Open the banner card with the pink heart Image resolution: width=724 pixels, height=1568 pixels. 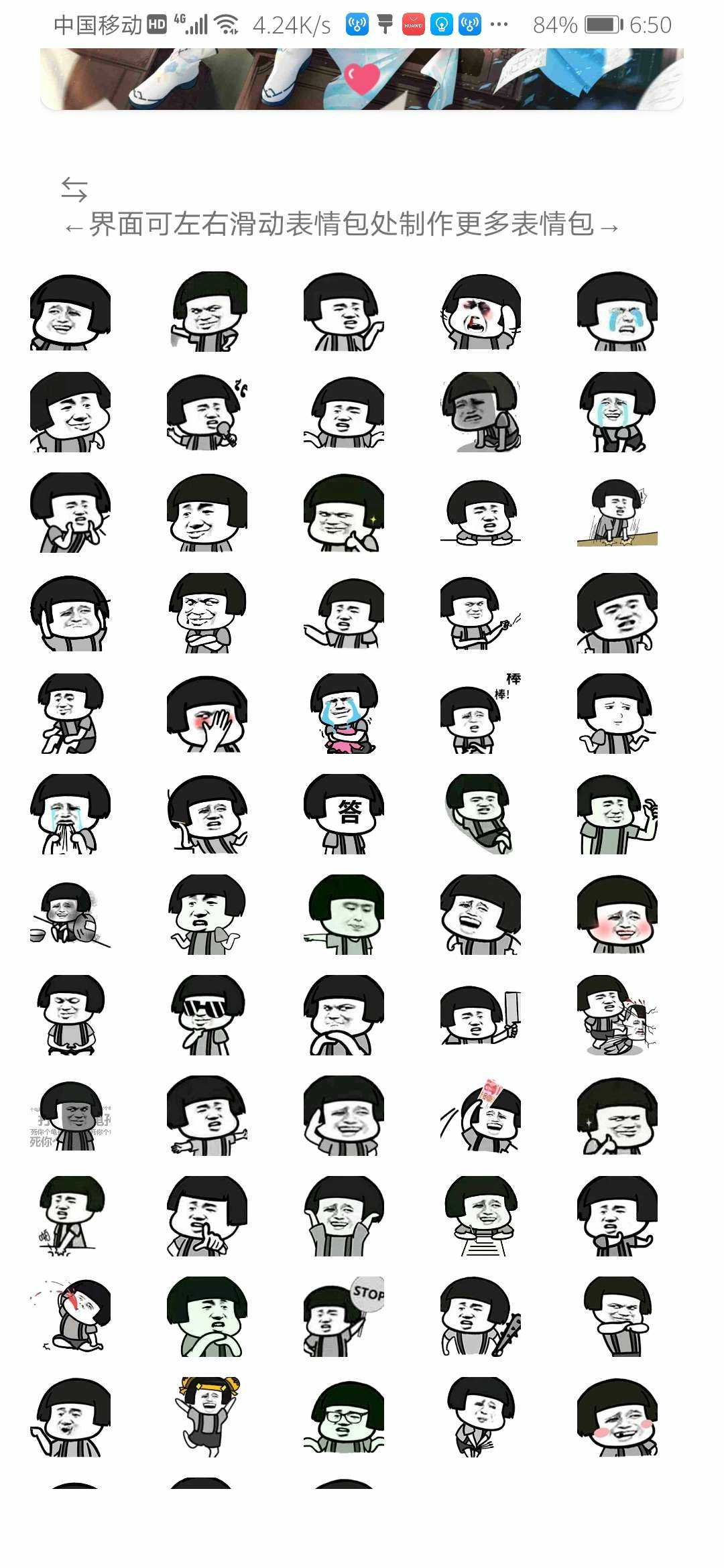[362, 79]
